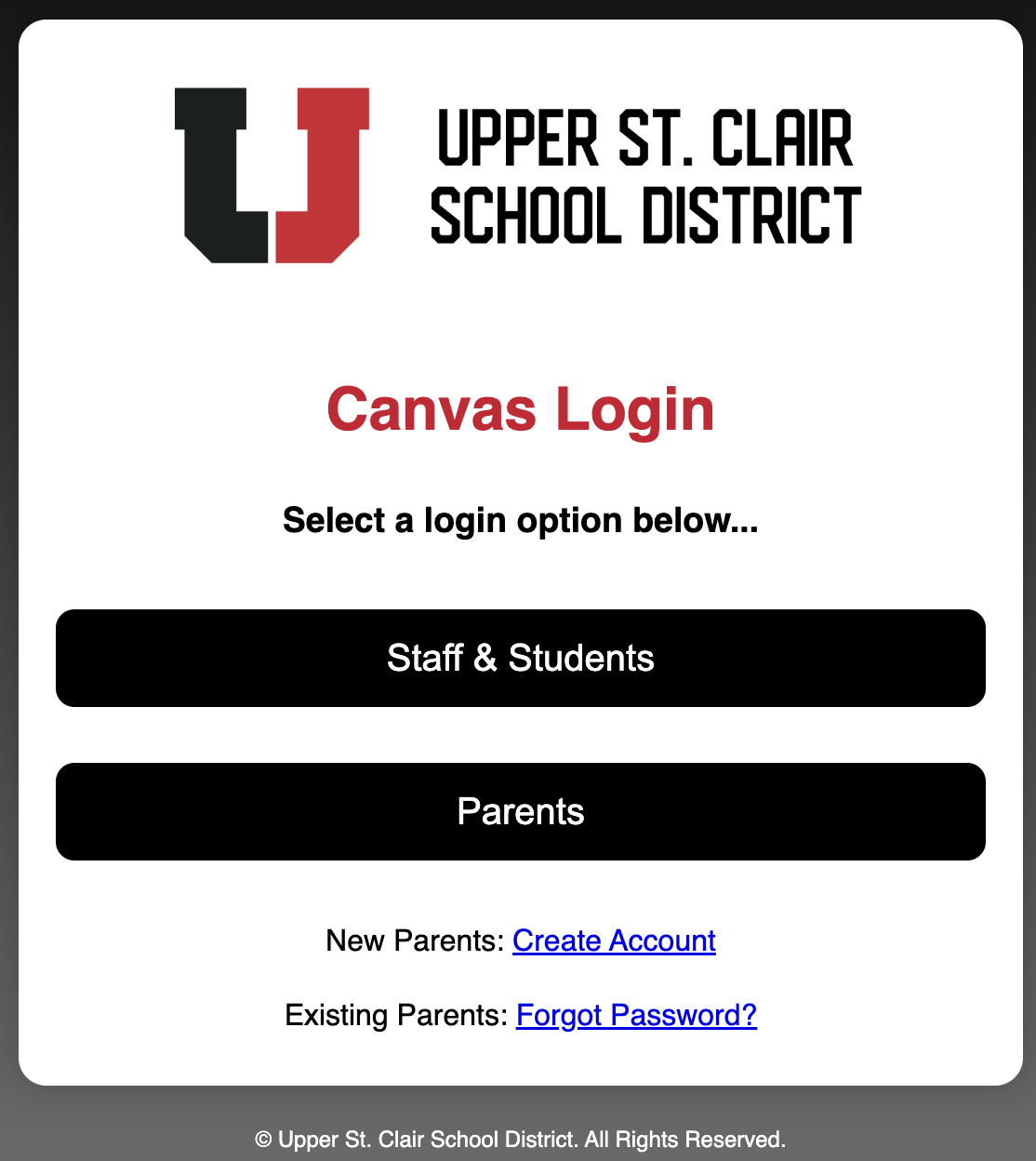1036x1161 pixels.
Task: Select the Parents login button
Action: pyautogui.click(x=520, y=811)
